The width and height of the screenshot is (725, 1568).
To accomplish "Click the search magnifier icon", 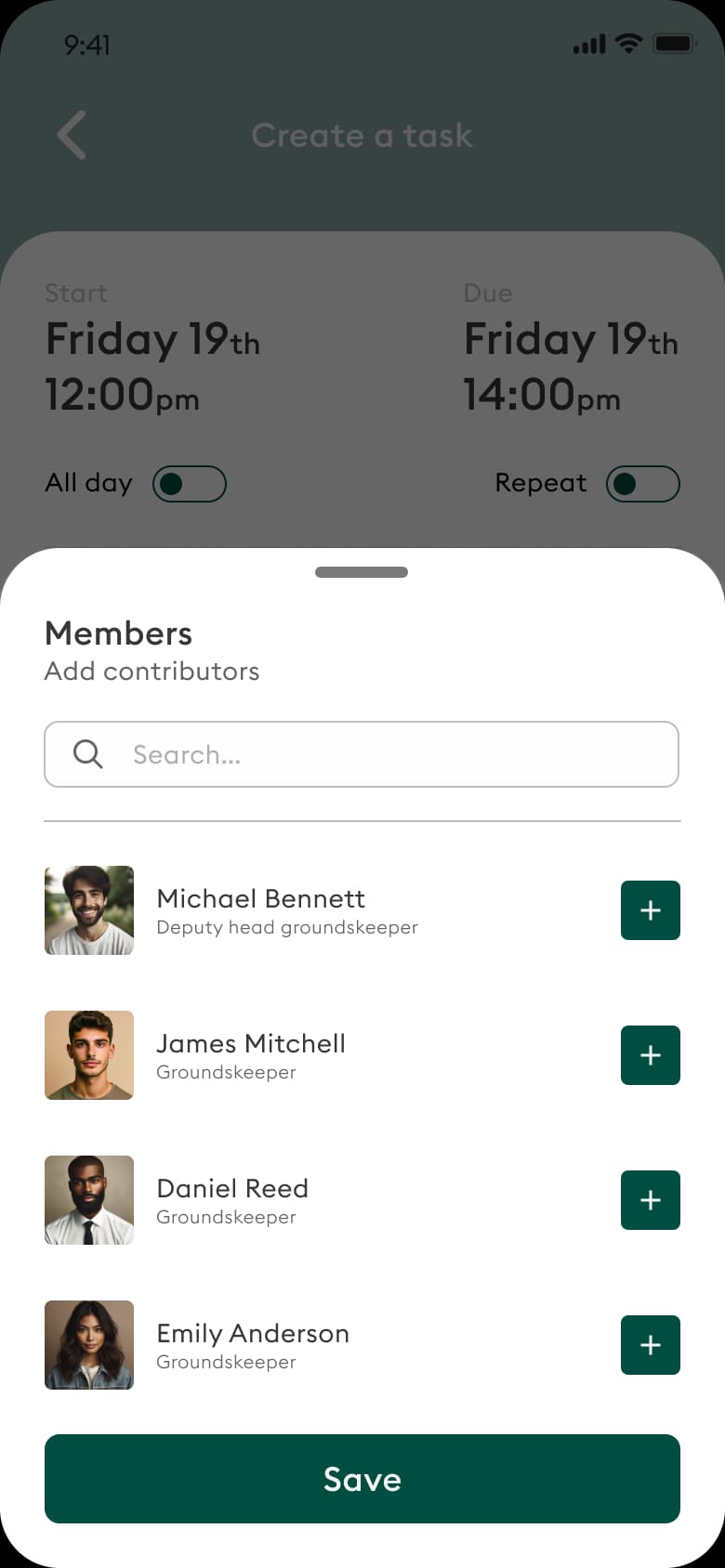I will 87,754.
